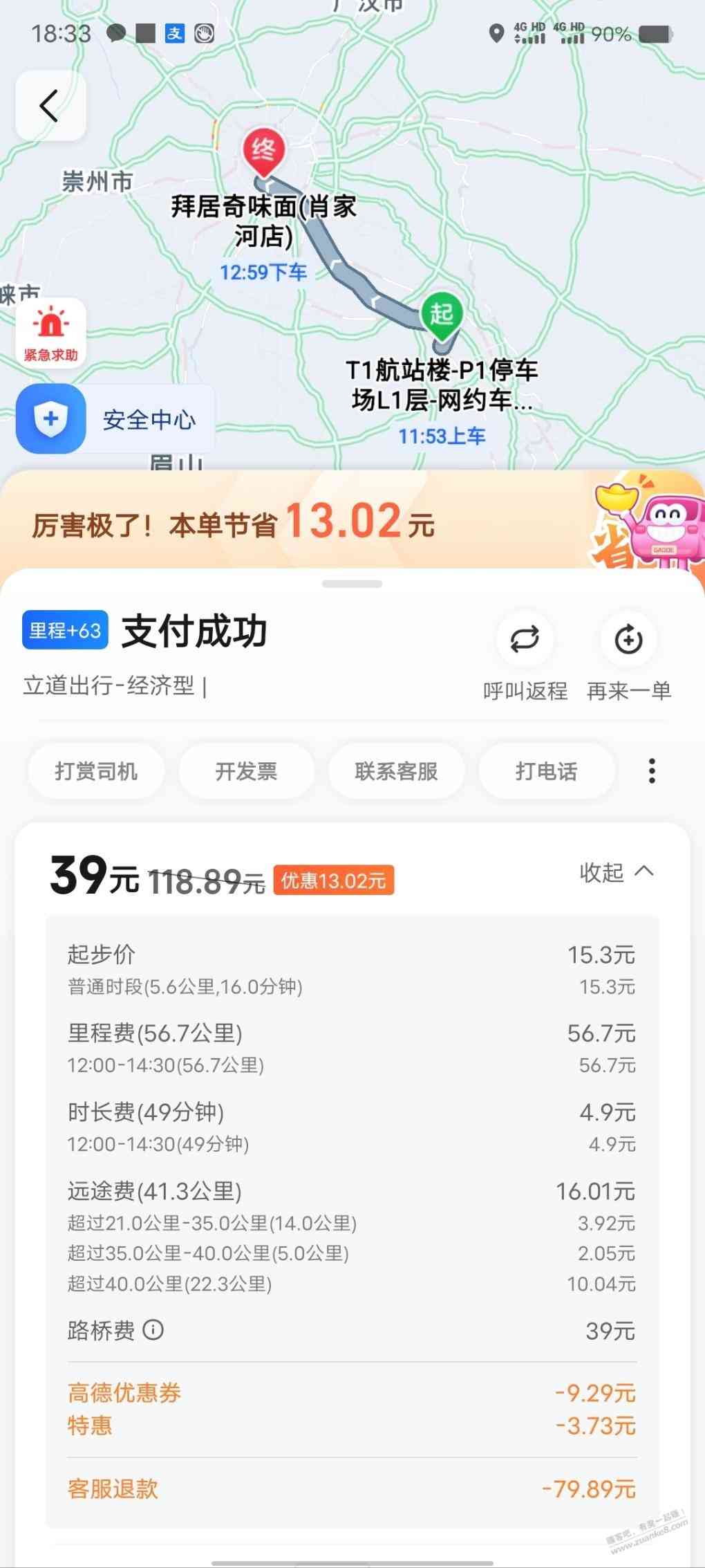This screenshot has height=1568, width=705.
Task: Tap 呼叫返程 to call a return trip
Action: [x=525, y=654]
